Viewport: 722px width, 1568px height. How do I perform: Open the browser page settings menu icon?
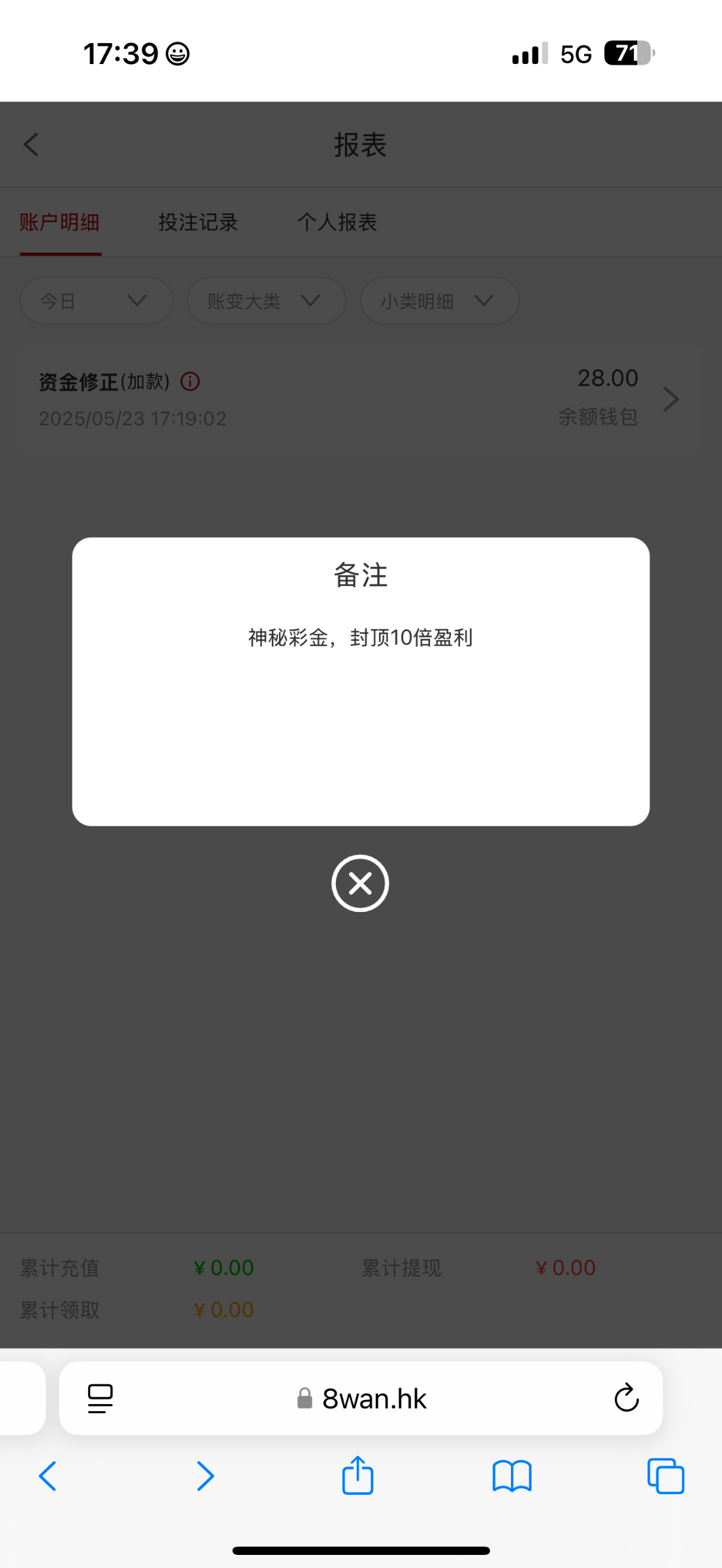(x=100, y=1399)
